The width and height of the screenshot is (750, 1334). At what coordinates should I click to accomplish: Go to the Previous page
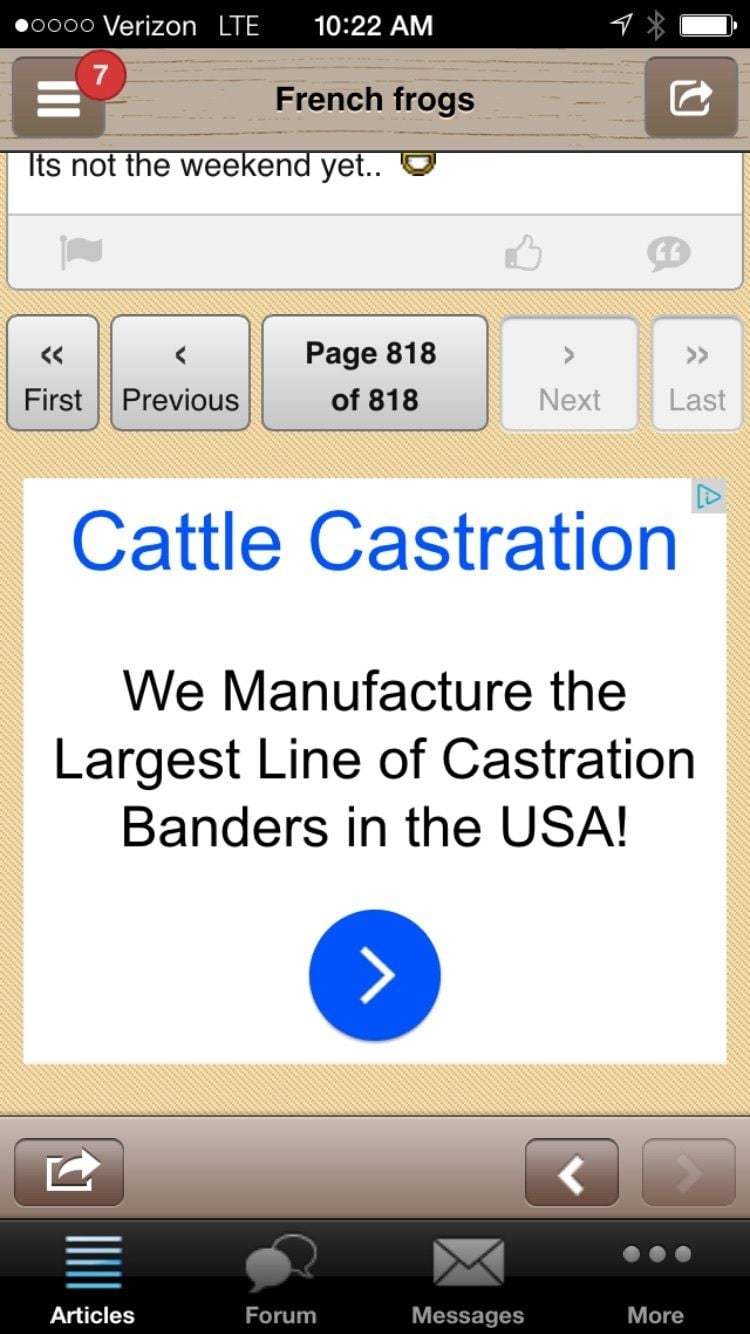(x=180, y=374)
